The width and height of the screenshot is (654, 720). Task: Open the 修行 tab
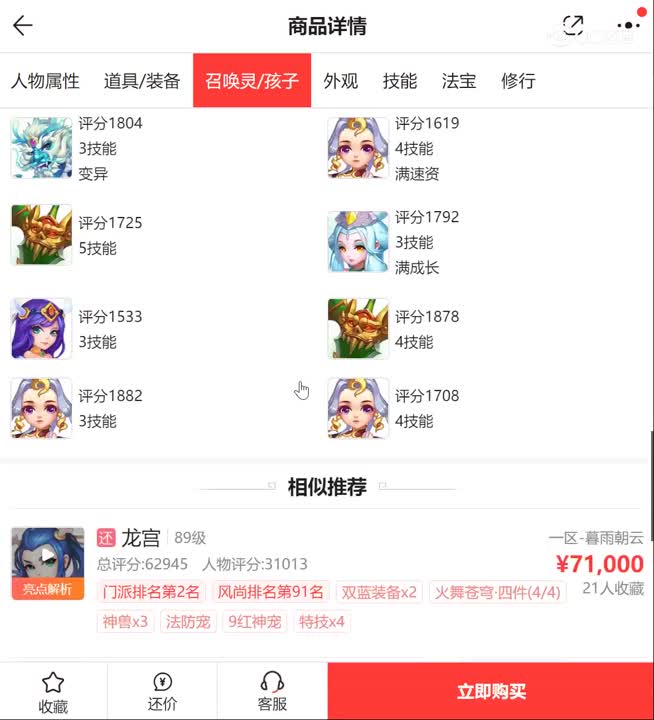[518, 81]
